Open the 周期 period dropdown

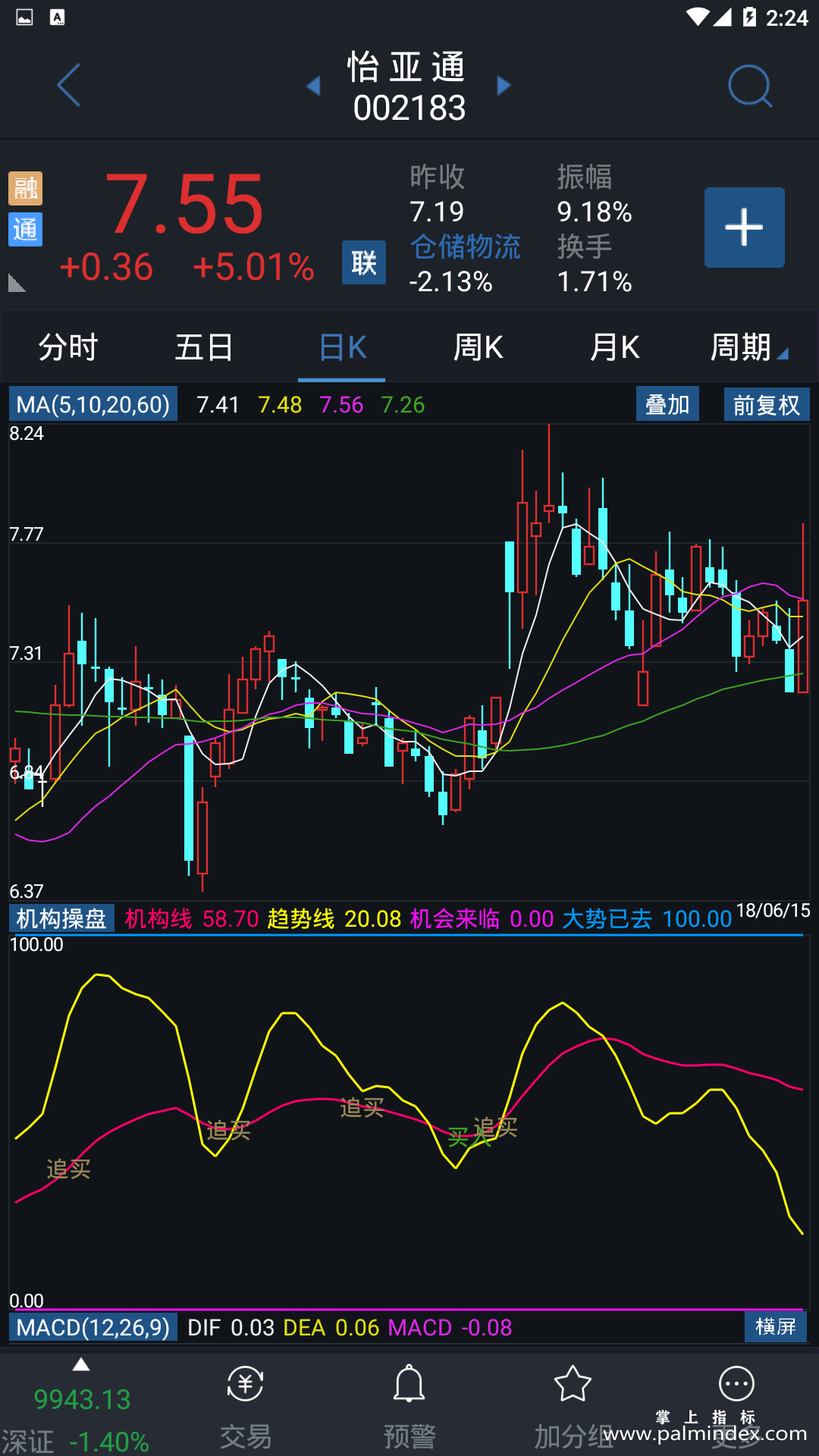[x=748, y=347]
